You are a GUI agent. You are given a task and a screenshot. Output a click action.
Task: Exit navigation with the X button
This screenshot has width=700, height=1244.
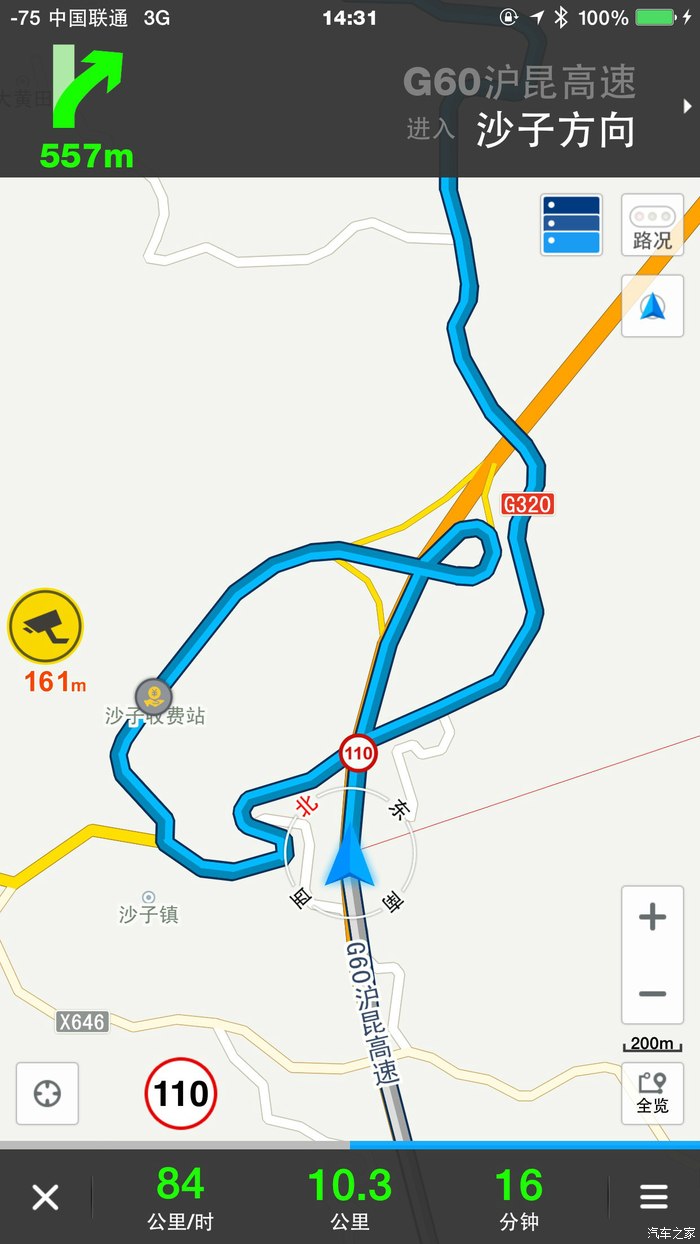pyautogui.click(x=45, y=1197)
